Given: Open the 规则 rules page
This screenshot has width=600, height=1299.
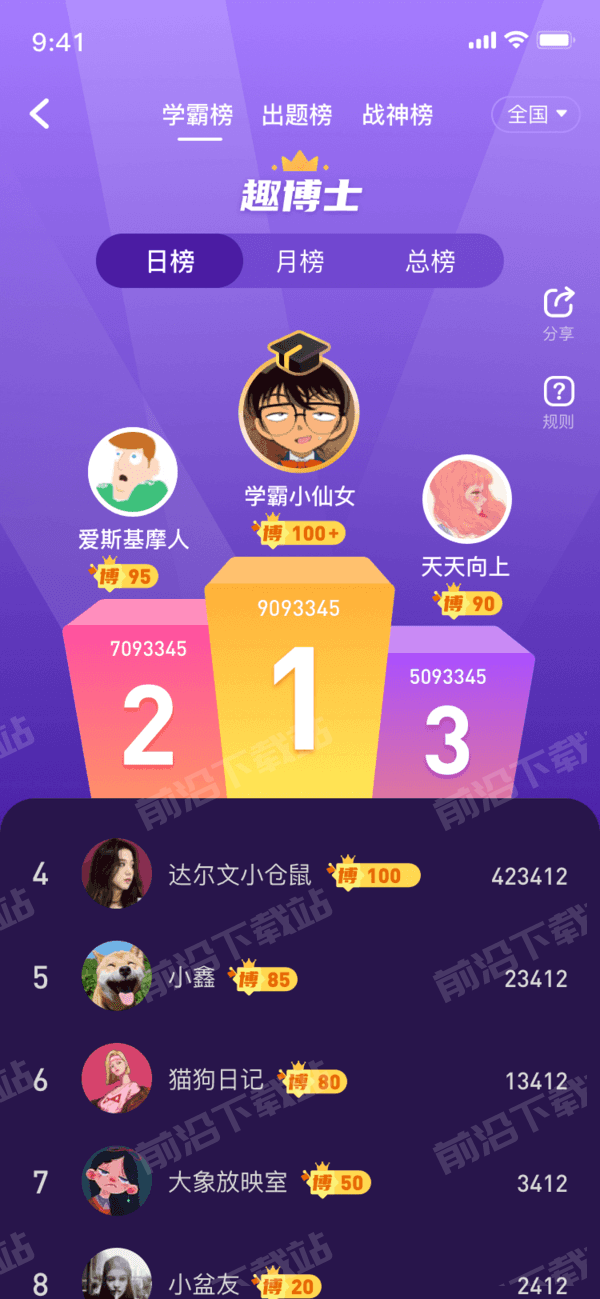Looking at the screenshot, I should tap(558, 402).
